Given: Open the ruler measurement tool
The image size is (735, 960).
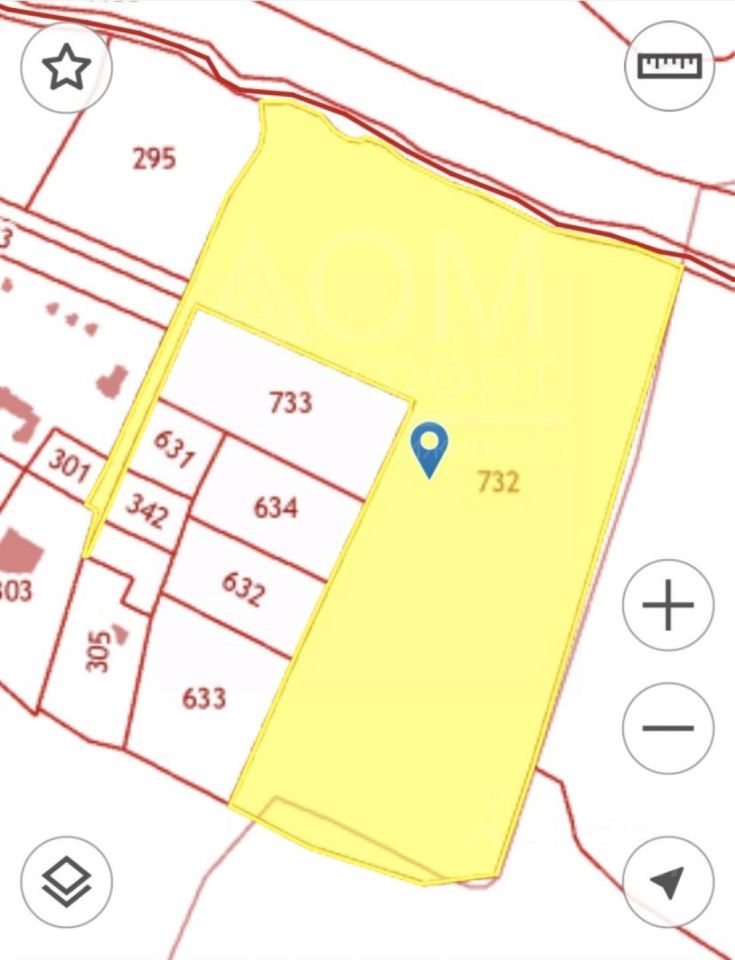Looking at the screenshot, I should point(669,67).
